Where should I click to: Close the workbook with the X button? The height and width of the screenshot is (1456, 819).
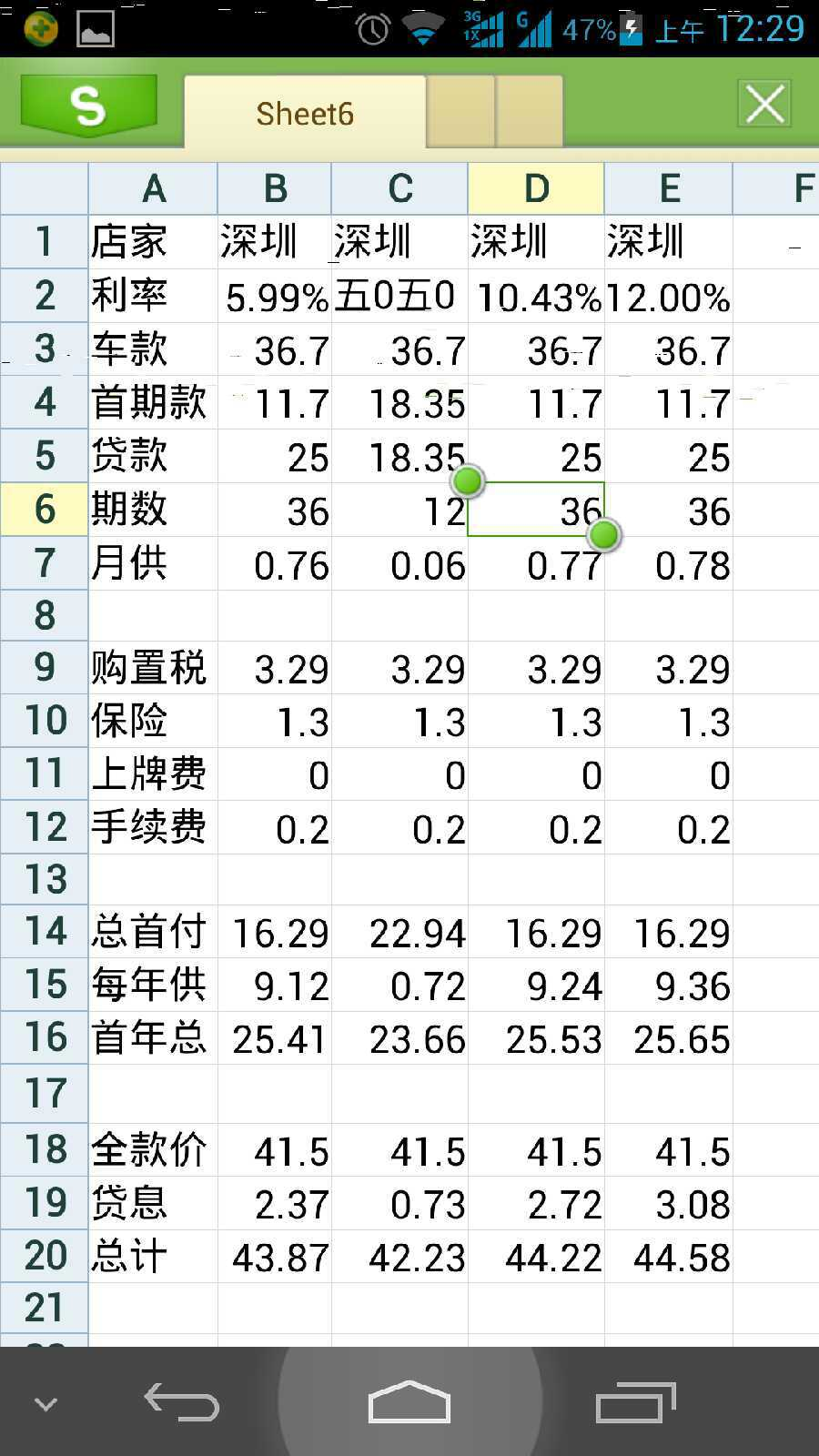(764, 104)
